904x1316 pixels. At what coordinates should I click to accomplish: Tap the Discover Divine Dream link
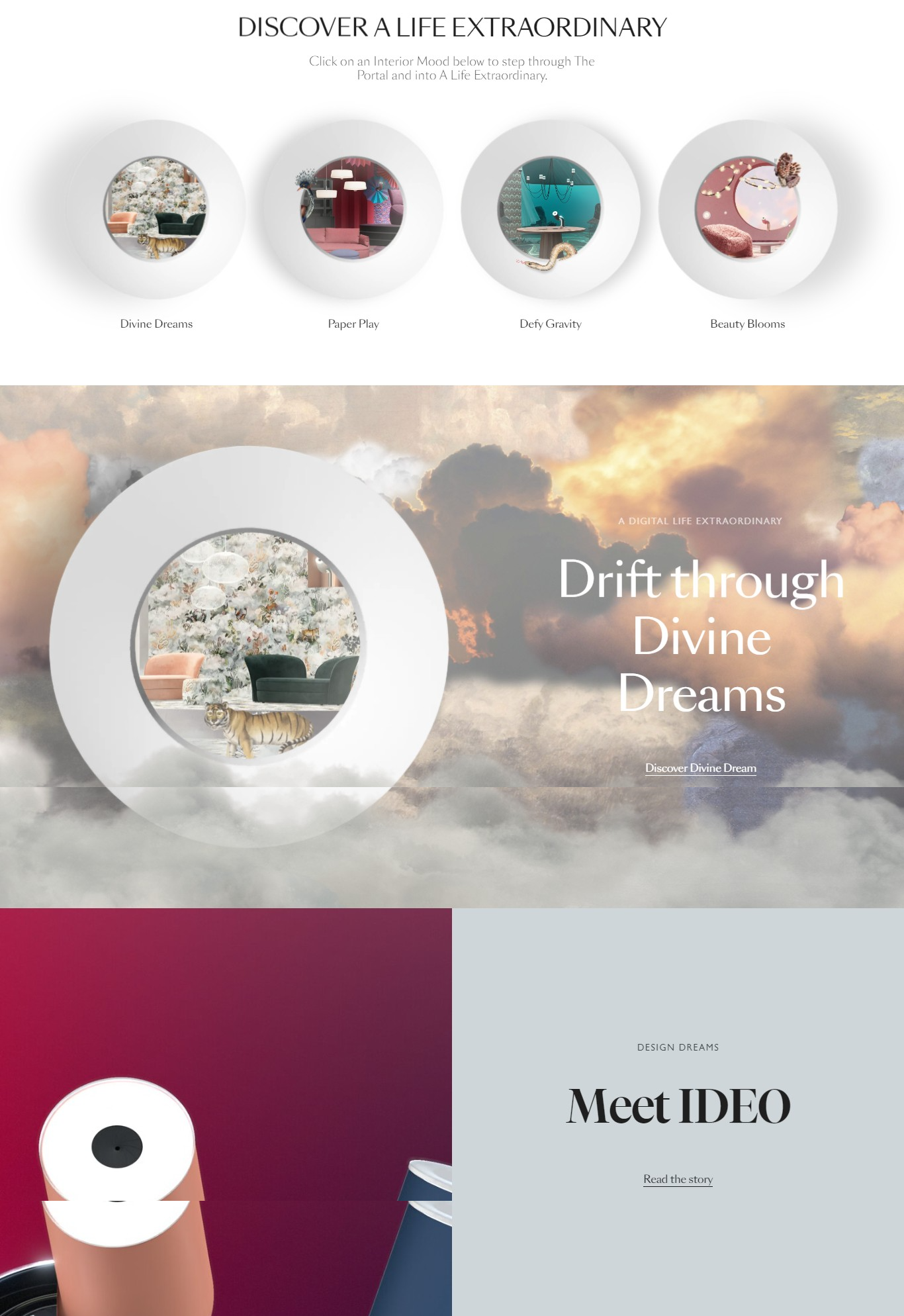point(700,768)
